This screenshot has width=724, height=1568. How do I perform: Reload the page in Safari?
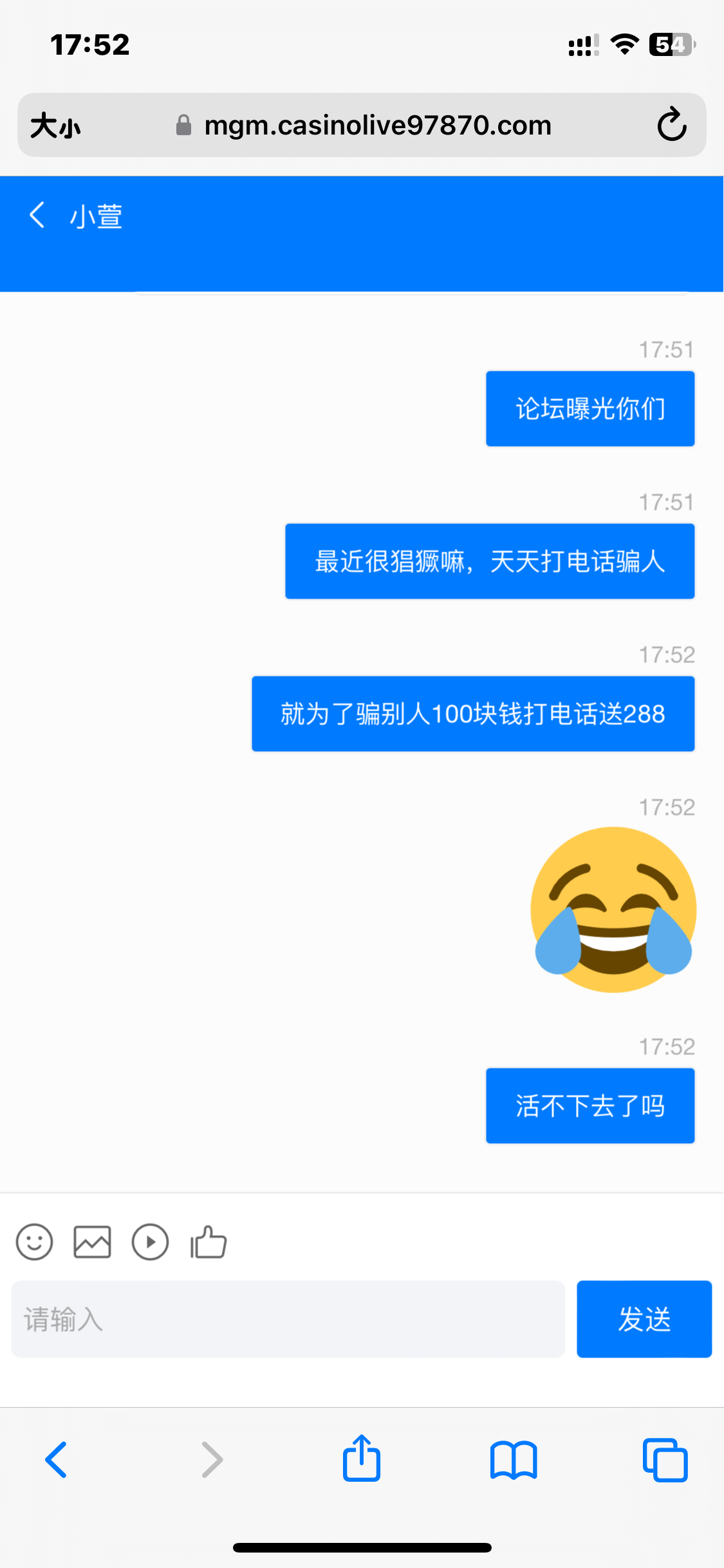click(671, 125)
